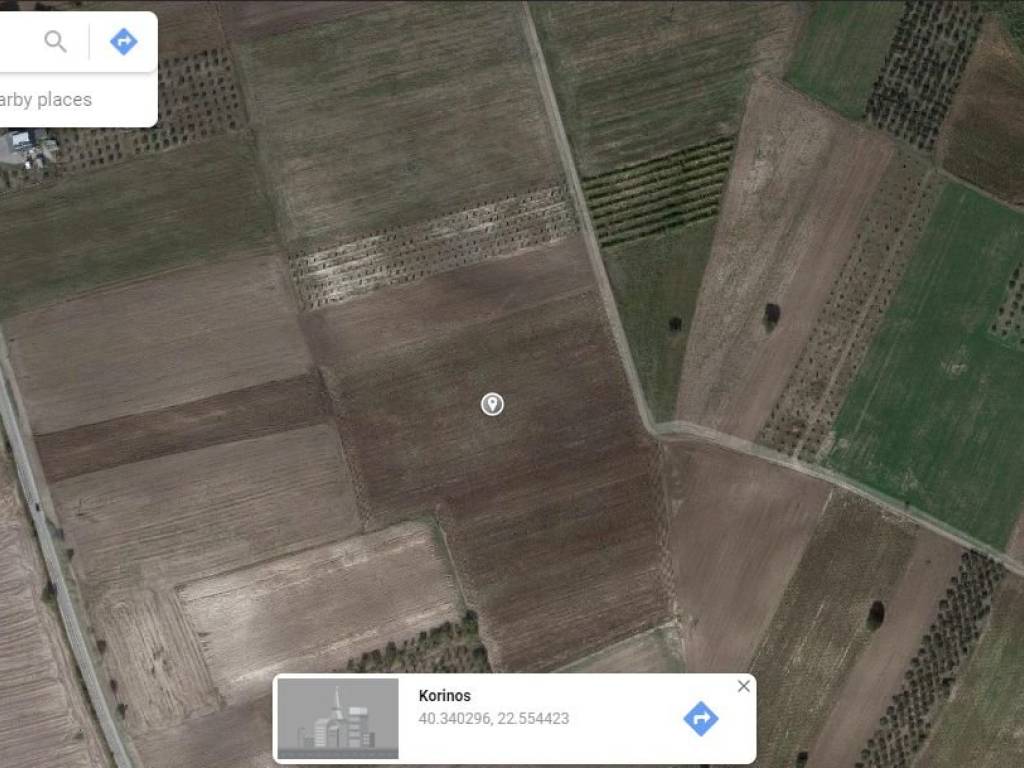
Task: Open the Korinos place thumbnail
Action: coord(338,718)
